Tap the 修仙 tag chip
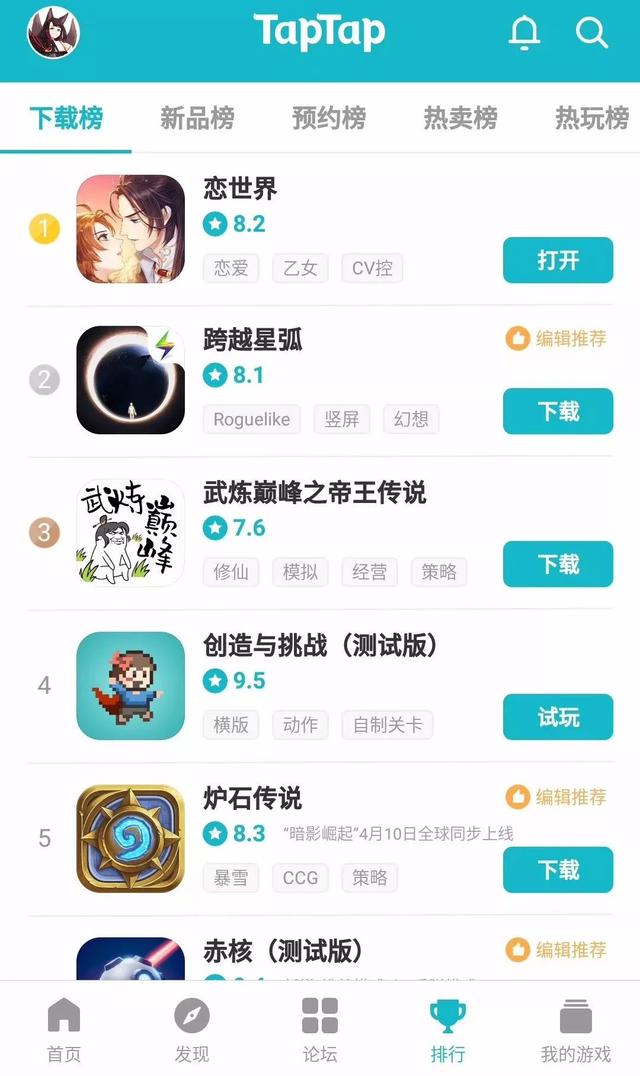The height and width of the screenshot is (1076, 640). 230,572
